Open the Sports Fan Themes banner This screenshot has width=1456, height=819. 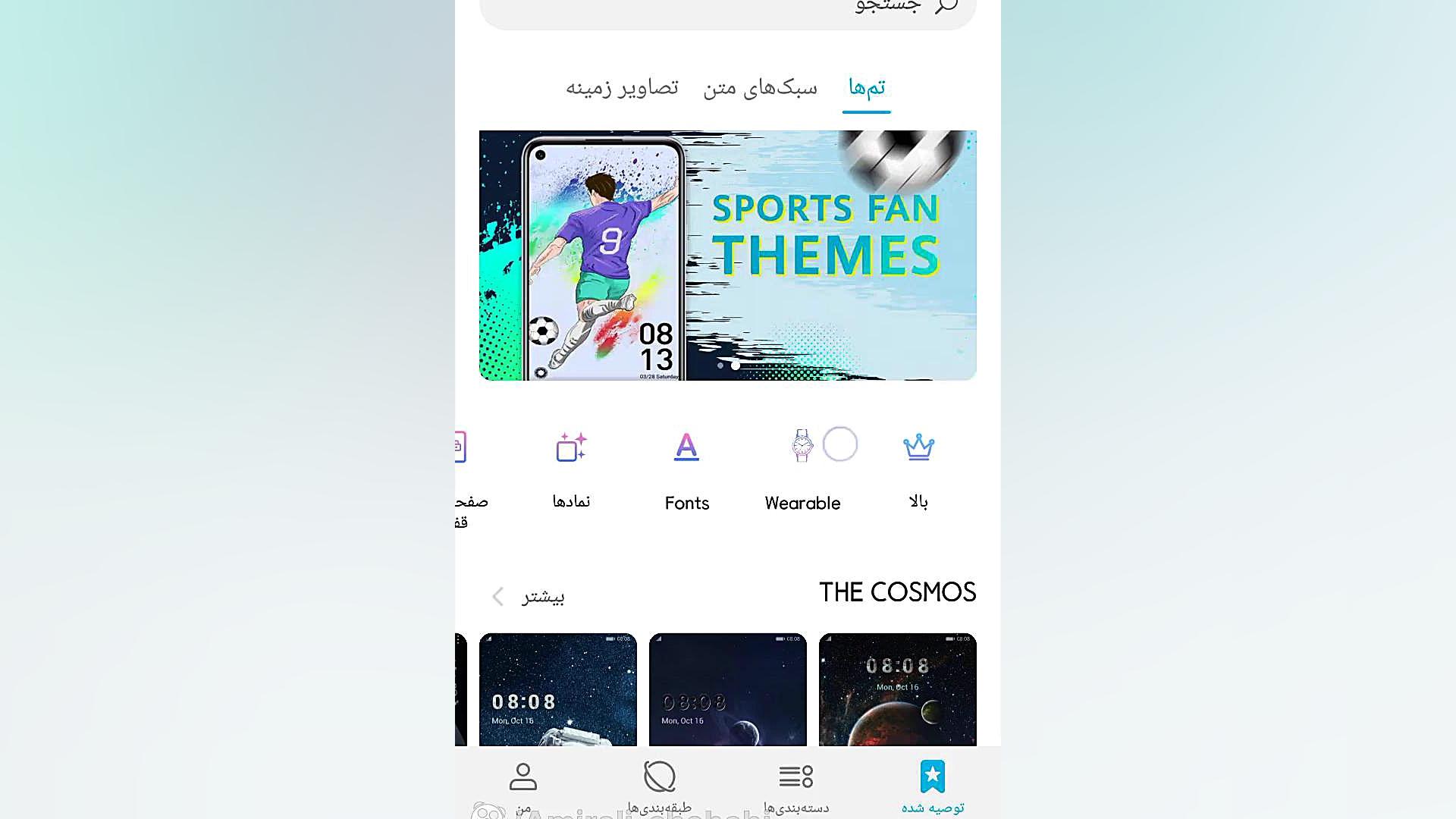click(727, 255)
